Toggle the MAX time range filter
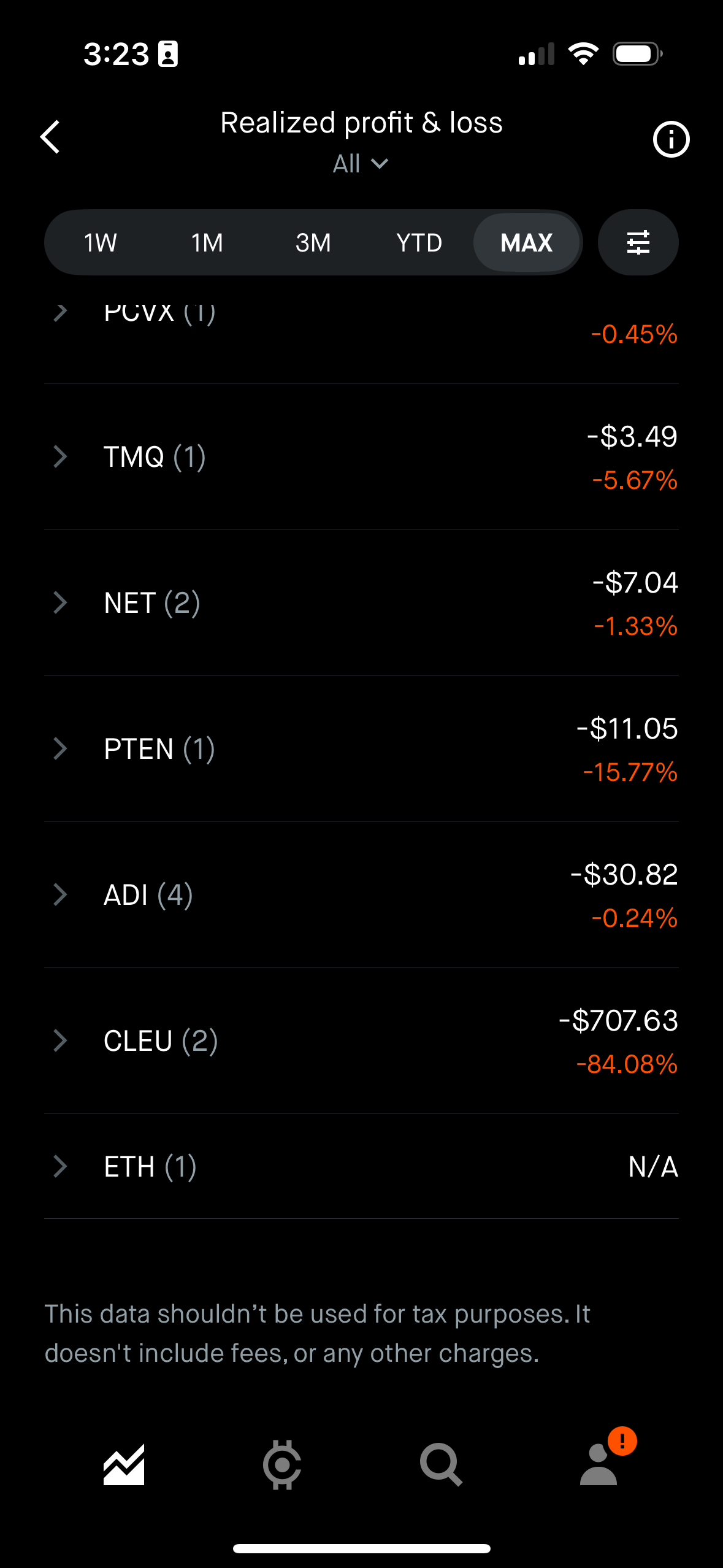Viewport: 723px width, 1568px height. pyautogui.click(x=527, y=242)
